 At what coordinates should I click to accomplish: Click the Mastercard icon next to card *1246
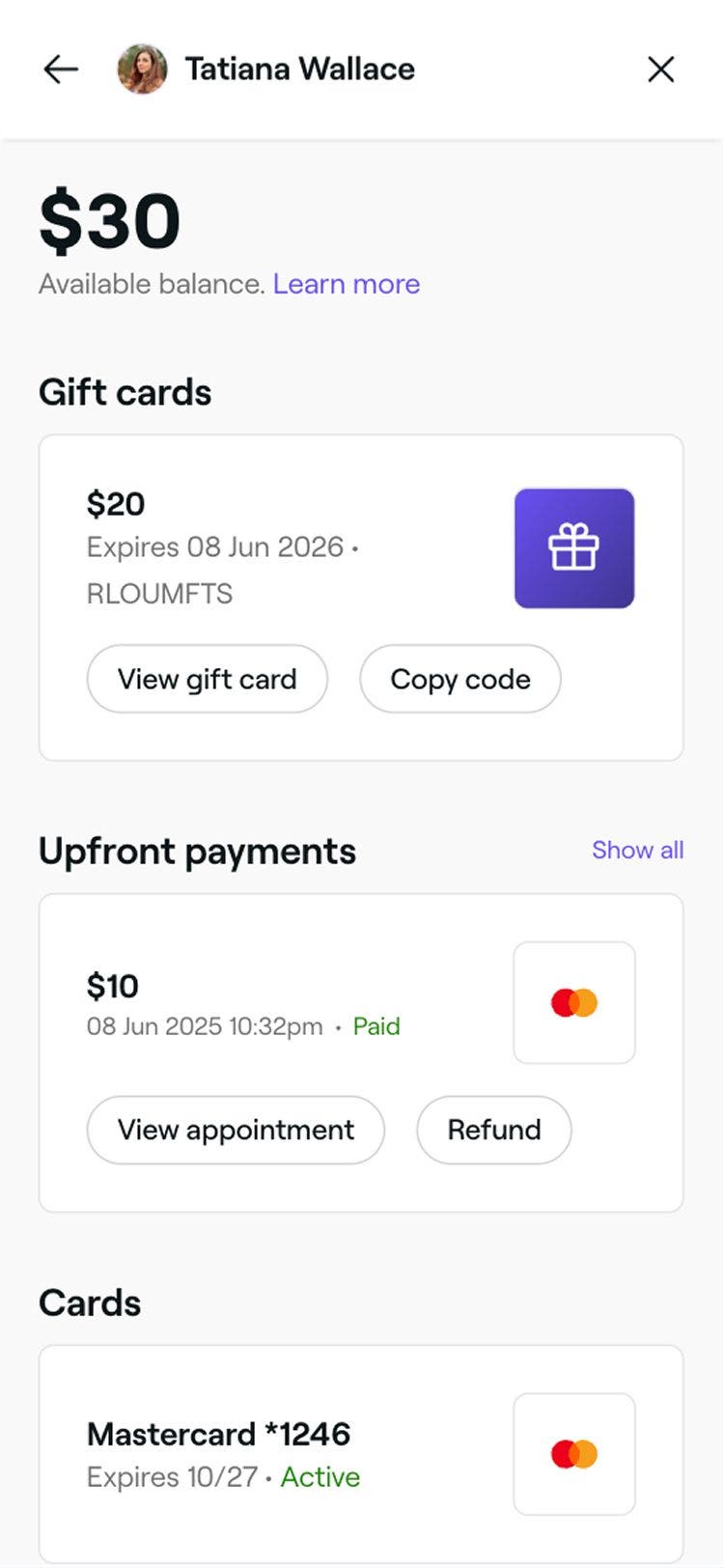tap(574, 1452)
